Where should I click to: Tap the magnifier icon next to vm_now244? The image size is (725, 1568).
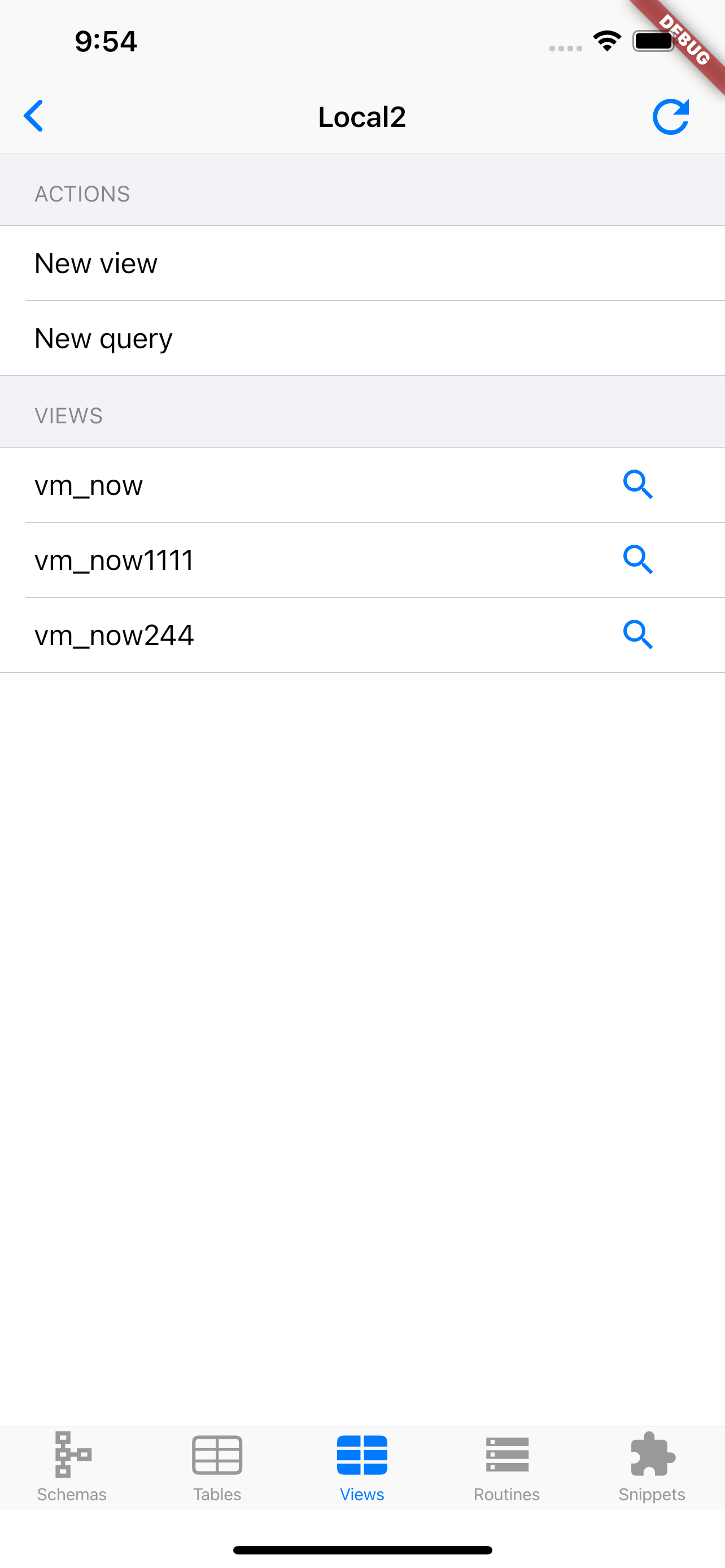(x=638, y=636)
